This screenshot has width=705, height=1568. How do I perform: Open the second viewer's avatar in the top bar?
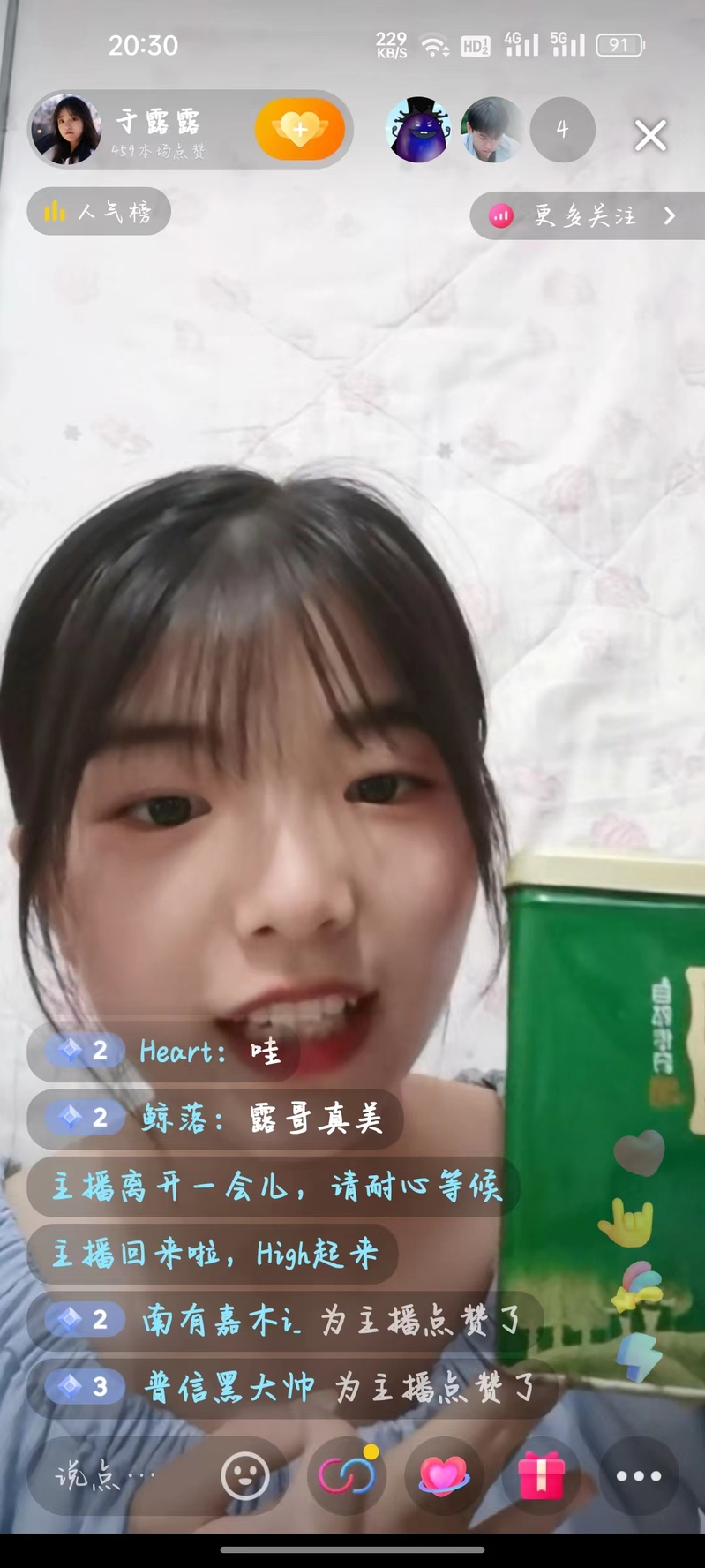coord(491,130)
